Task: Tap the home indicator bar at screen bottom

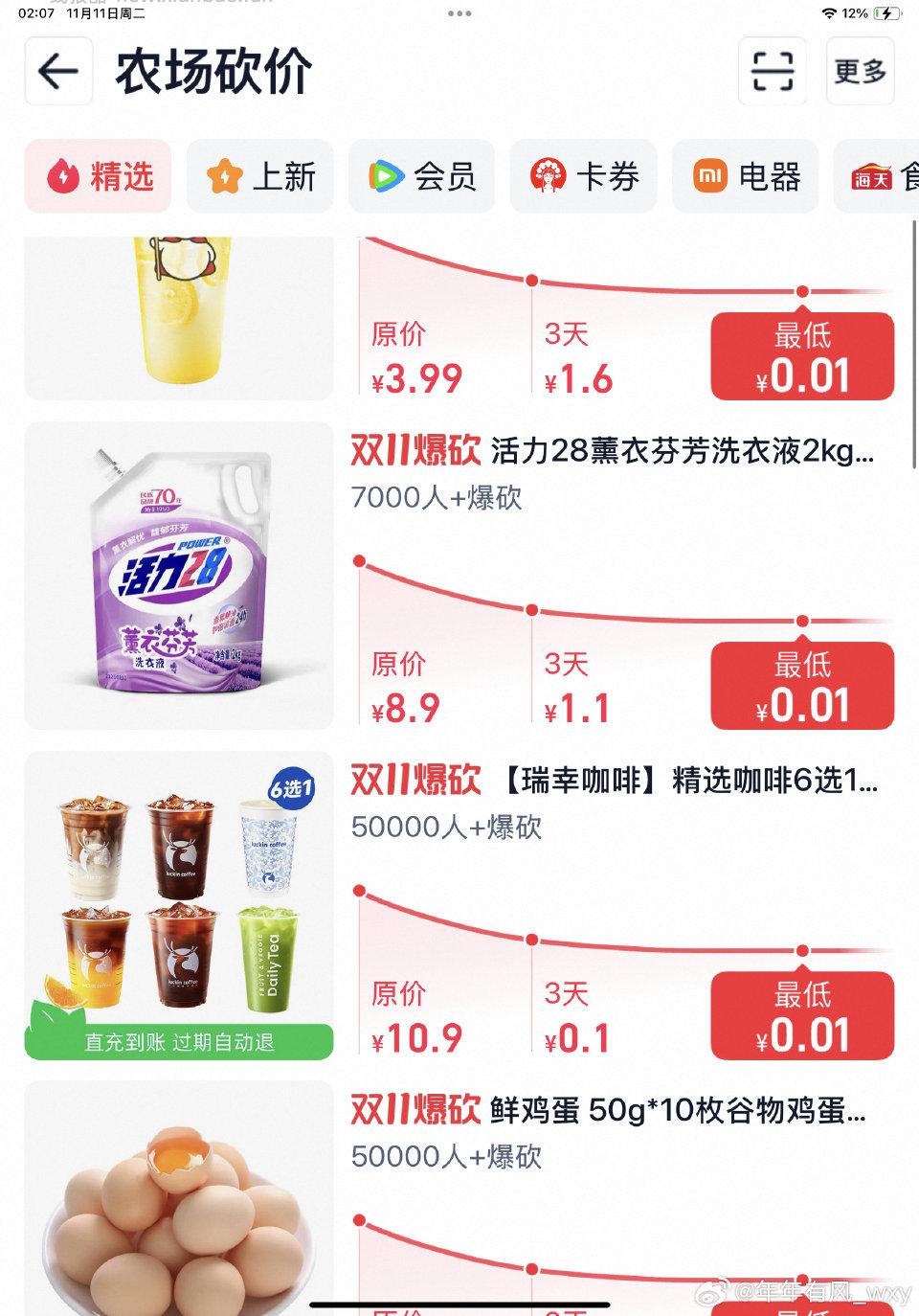Action: pyautogui.click(x=459, y=1305)
